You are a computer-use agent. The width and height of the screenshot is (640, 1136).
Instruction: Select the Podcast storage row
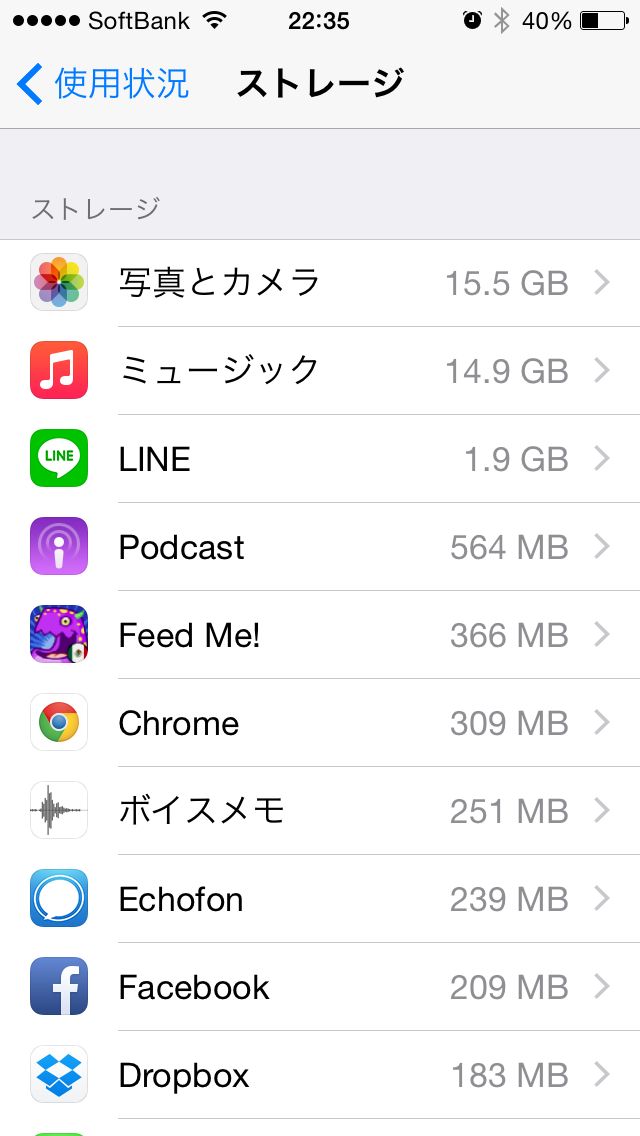320,547
